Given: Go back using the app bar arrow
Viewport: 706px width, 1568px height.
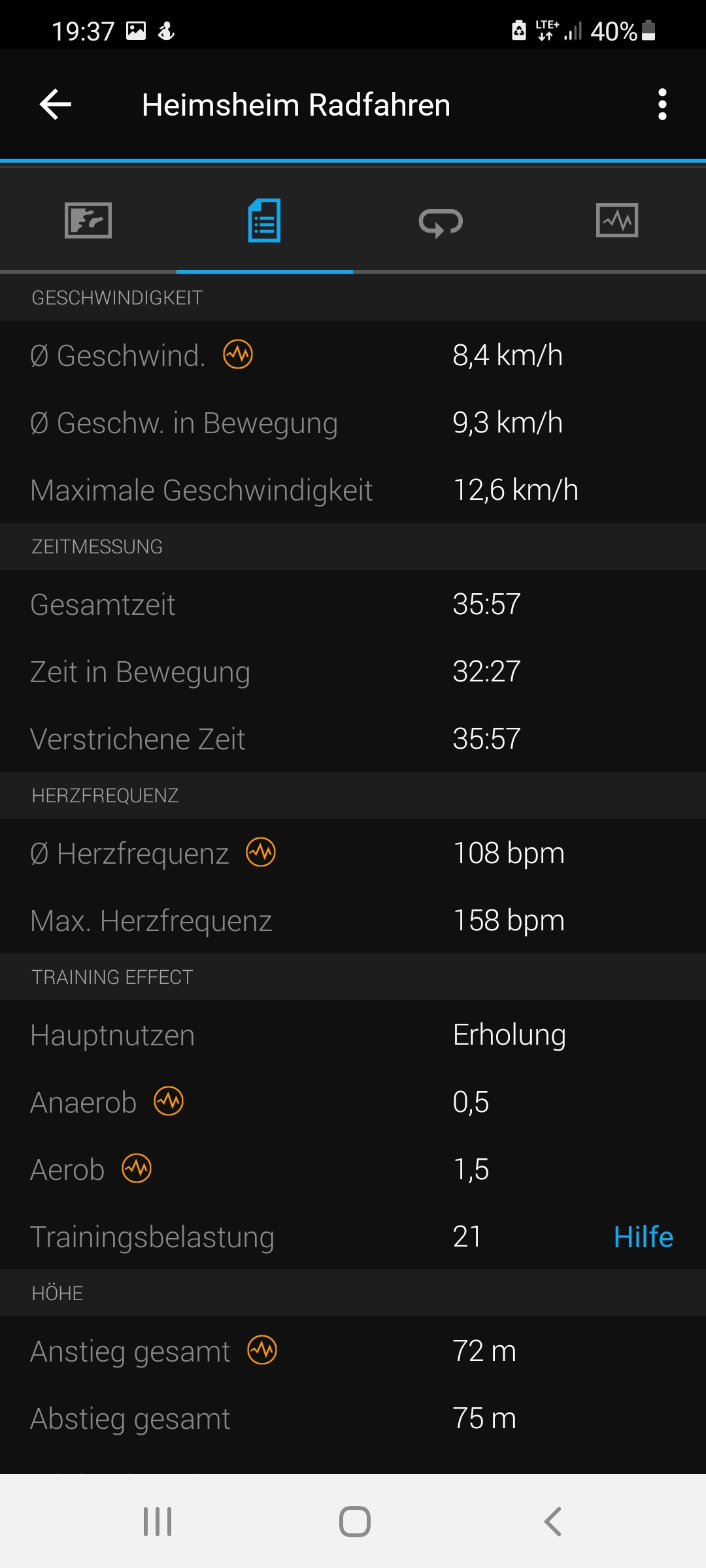Looking at the screenshot, I should tap(56, 105).
